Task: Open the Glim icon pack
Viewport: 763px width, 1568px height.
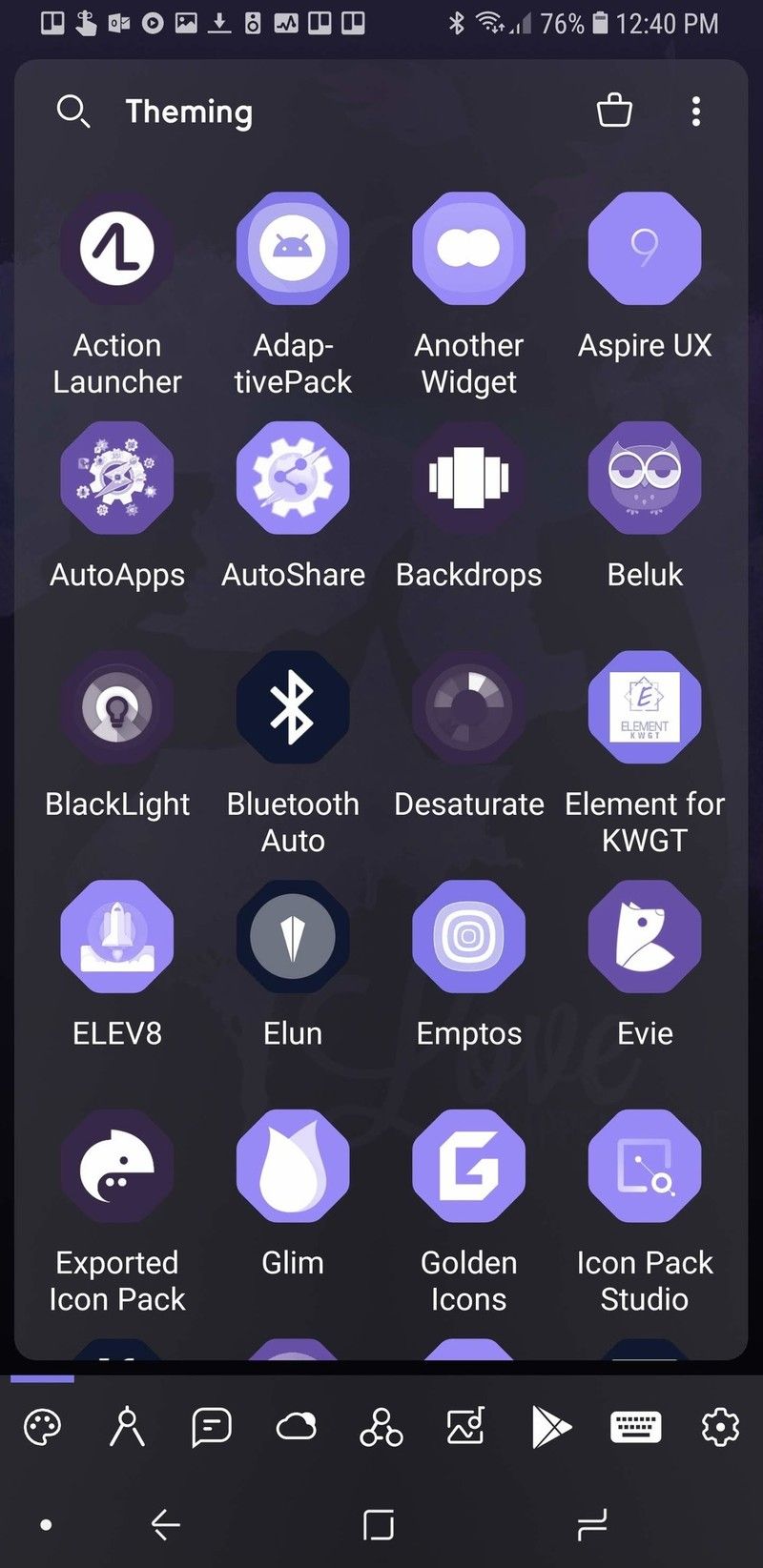Action: pyautogui.click(x=293, y=1165)
